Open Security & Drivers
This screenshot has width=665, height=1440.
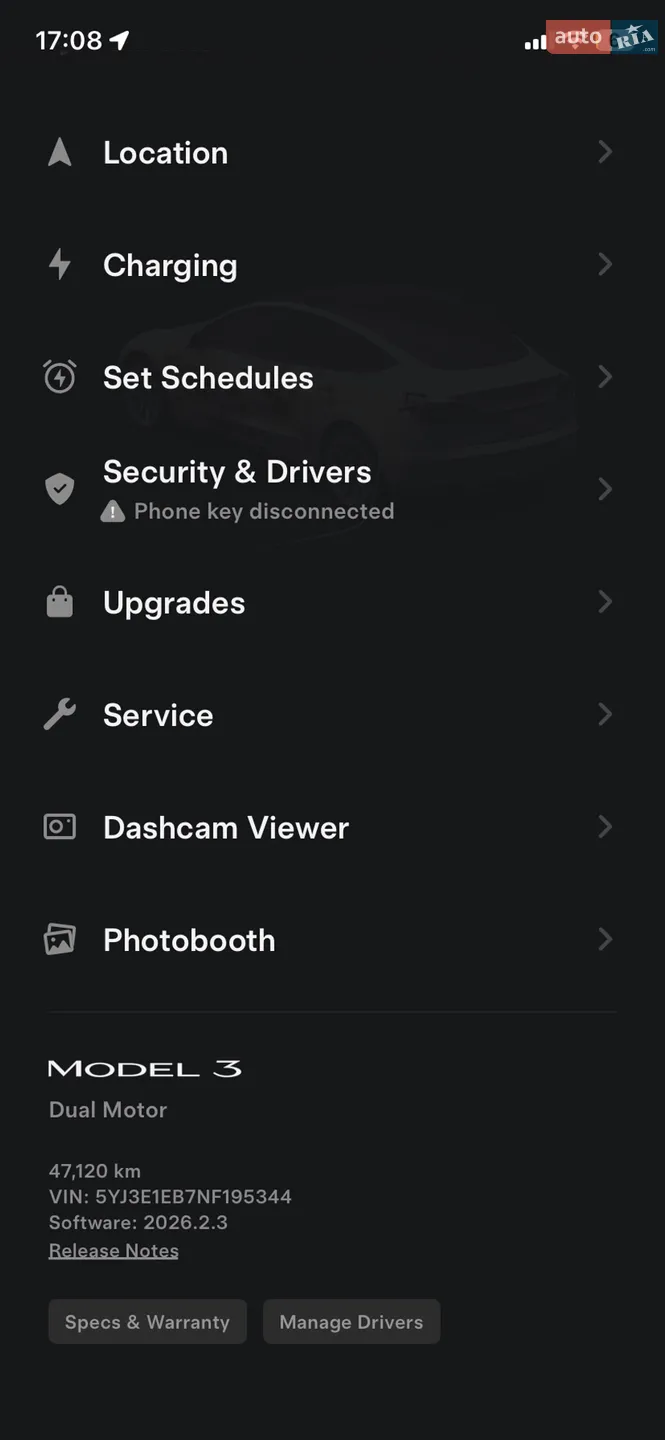332,490
